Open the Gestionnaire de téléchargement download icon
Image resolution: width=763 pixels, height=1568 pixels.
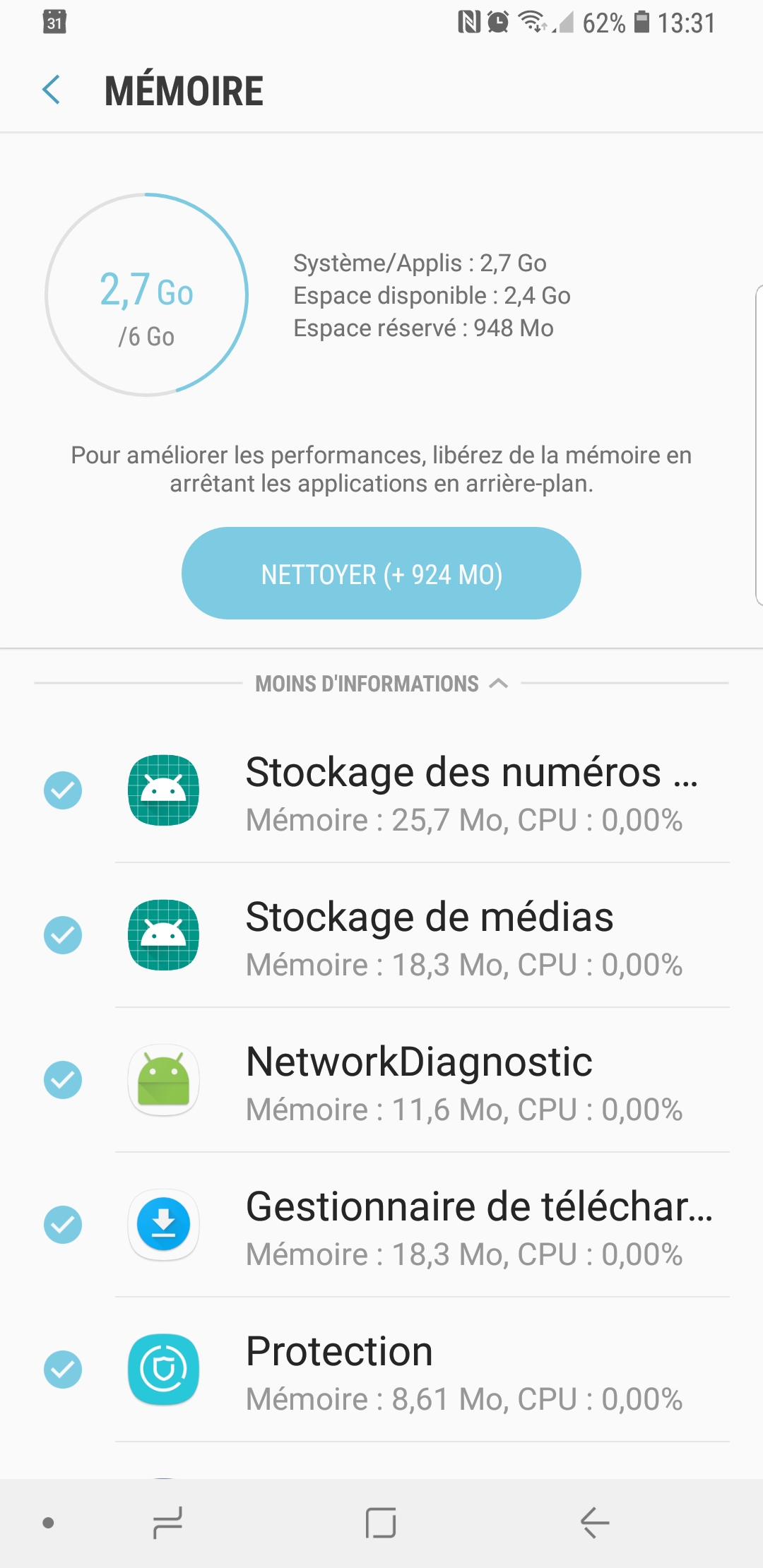[x=162, y=1225]
